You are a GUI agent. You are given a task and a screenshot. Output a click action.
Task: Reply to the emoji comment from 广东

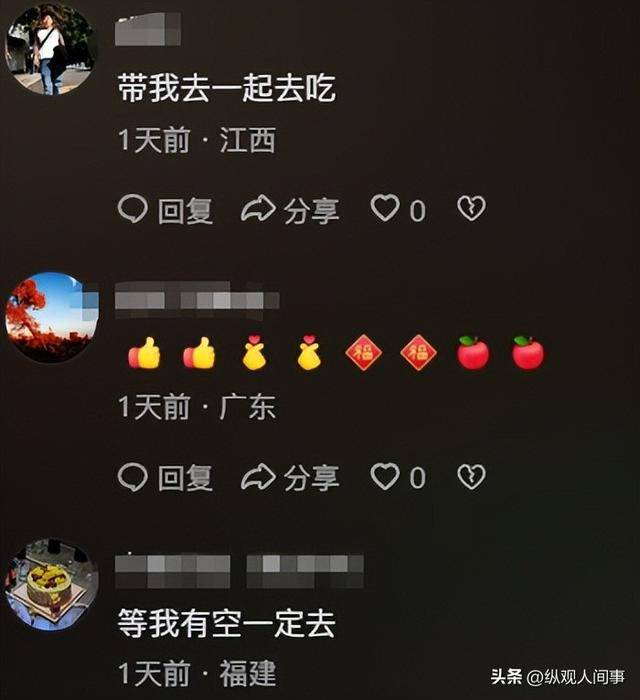pyautogui.click(x=165, y=477)
